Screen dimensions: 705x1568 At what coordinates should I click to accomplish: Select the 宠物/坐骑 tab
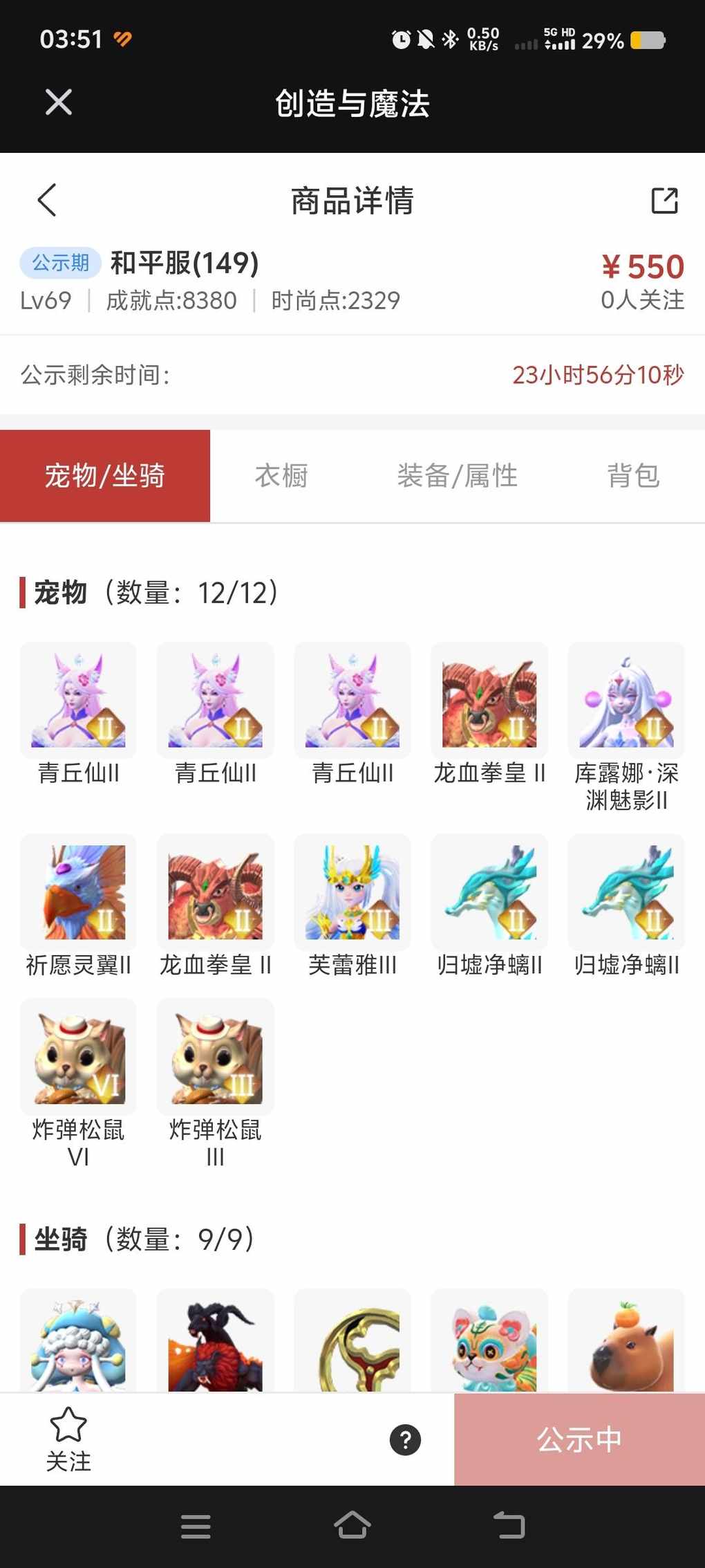click(x=105, y=476)
